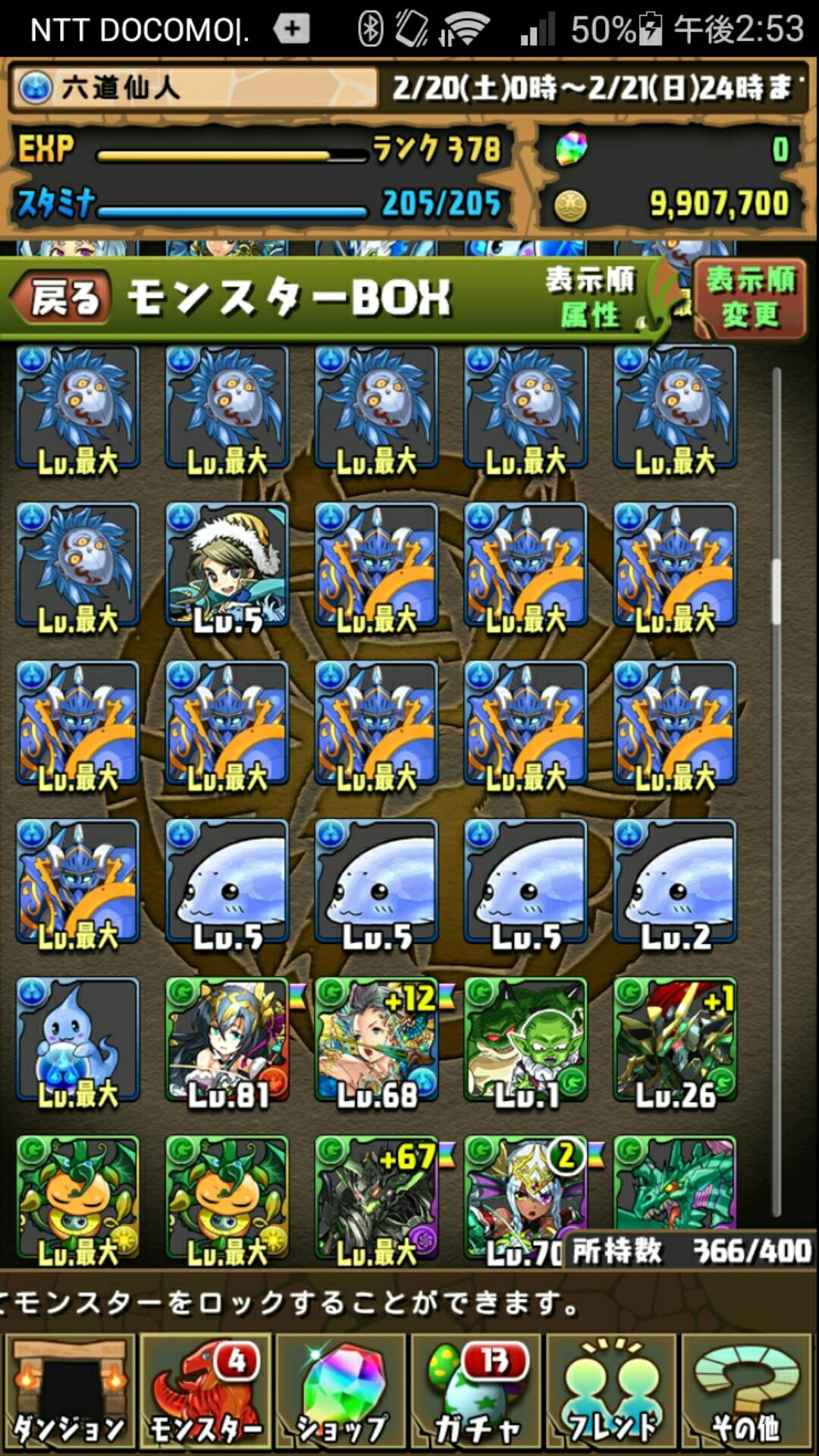Select the Lv.26 monster with +1
The width and height of the screenshot is (819, 1456).
675,1039
